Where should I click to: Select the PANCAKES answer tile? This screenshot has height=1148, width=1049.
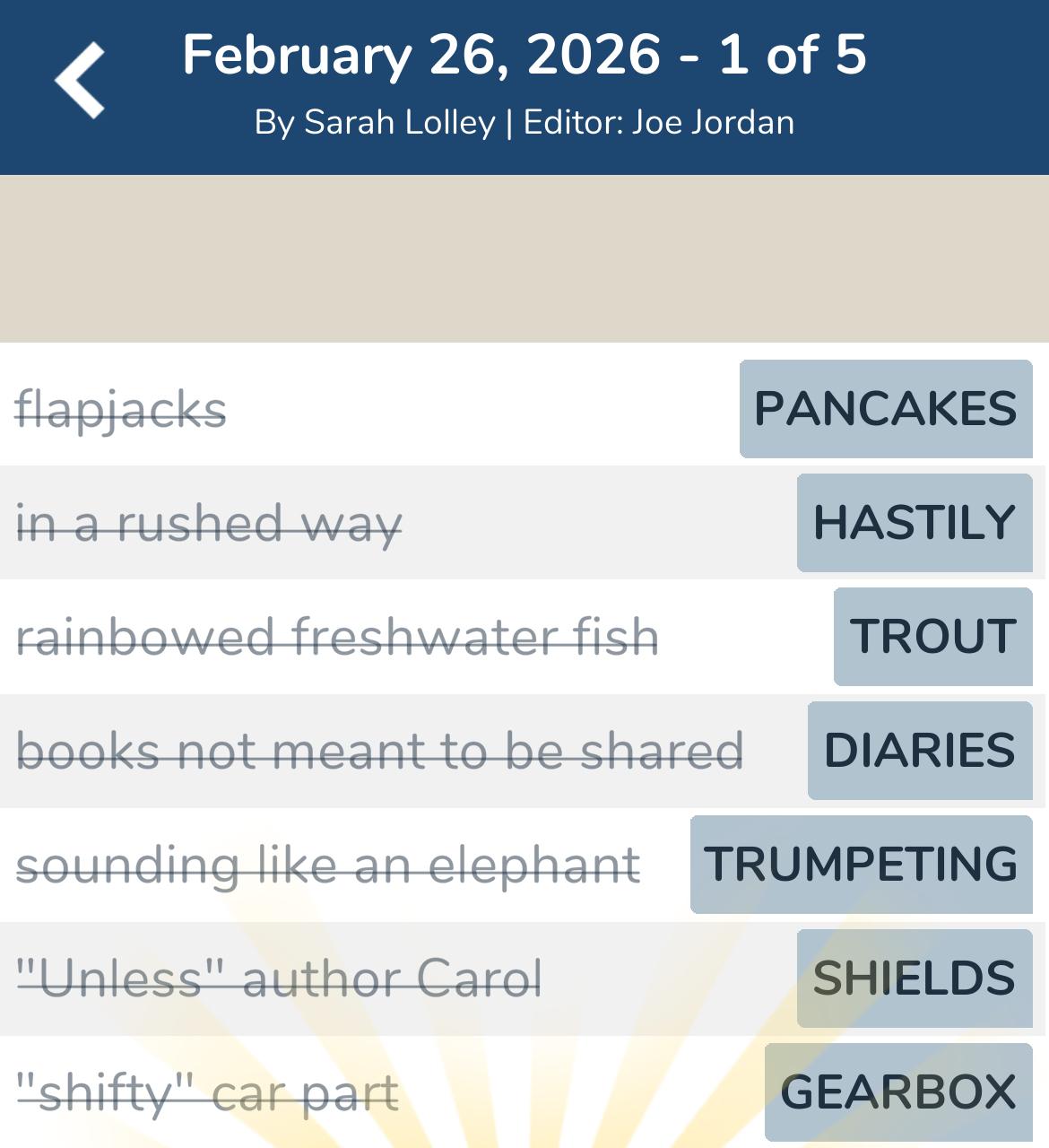point(885,409)
